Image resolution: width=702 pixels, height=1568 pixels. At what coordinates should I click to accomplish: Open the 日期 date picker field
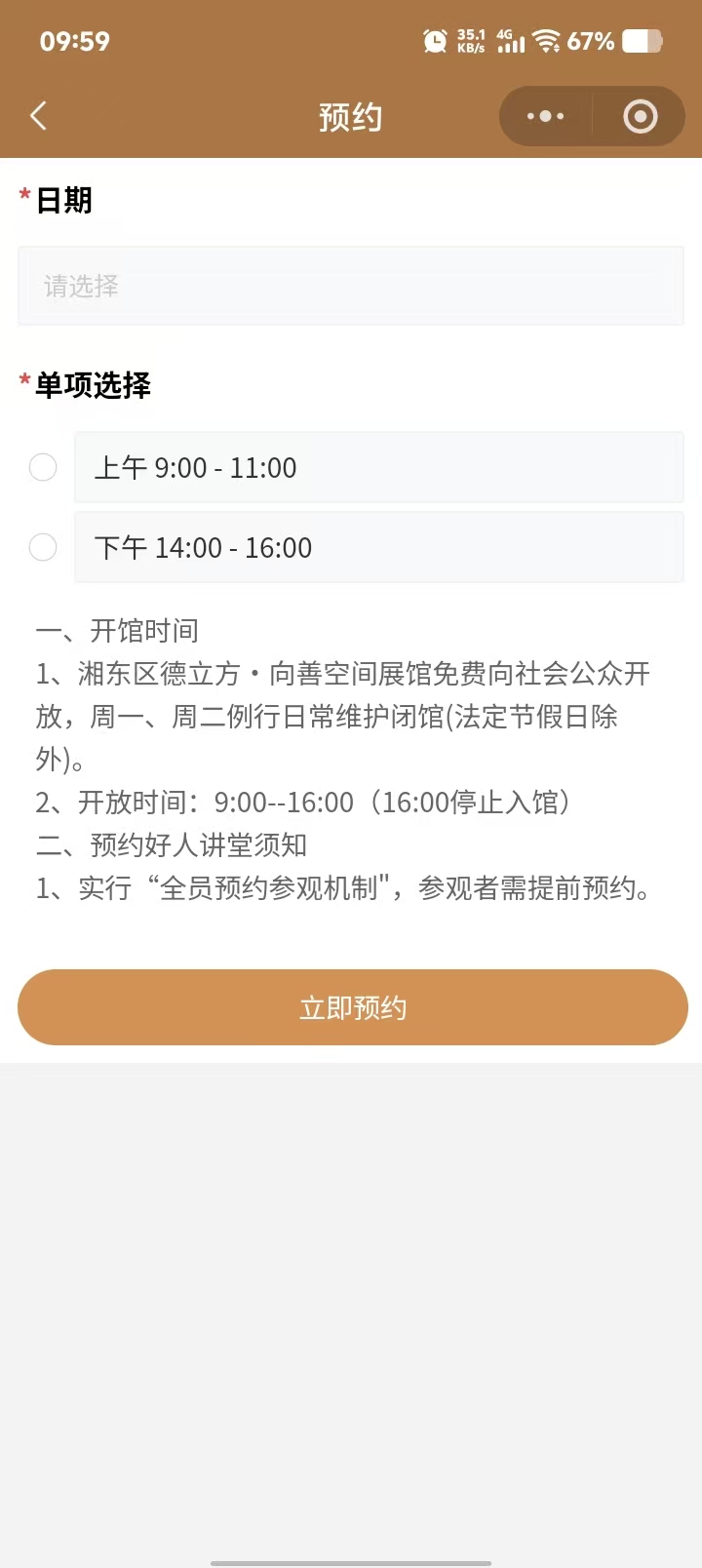[351, 286]
